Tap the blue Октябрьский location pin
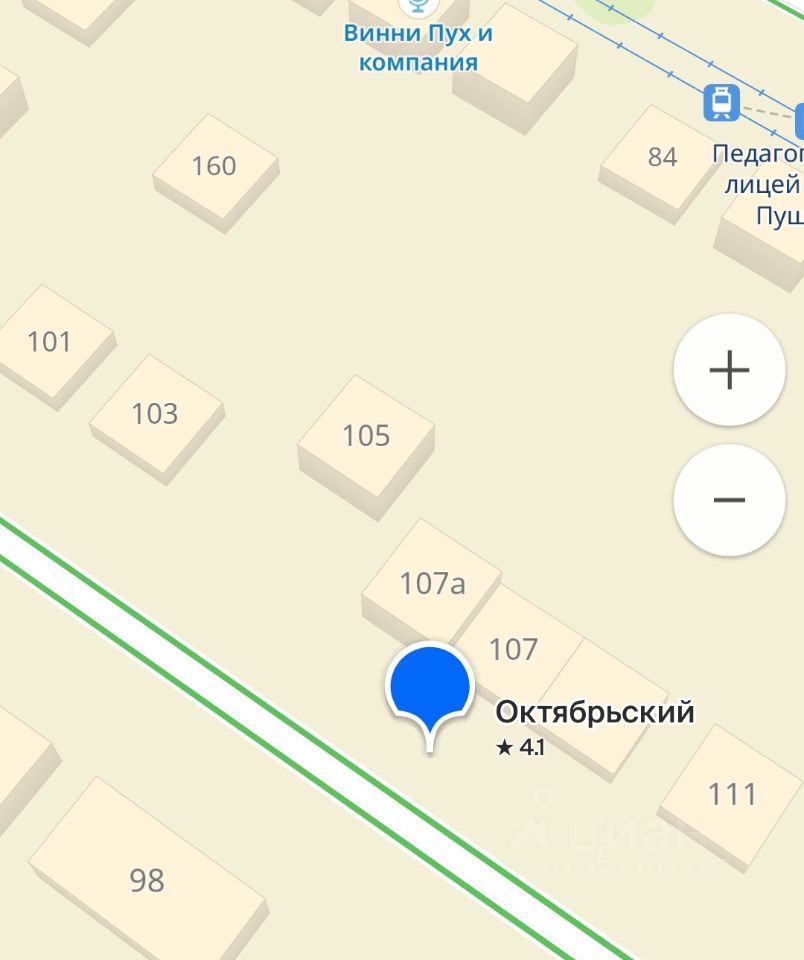 coord(429,688)
